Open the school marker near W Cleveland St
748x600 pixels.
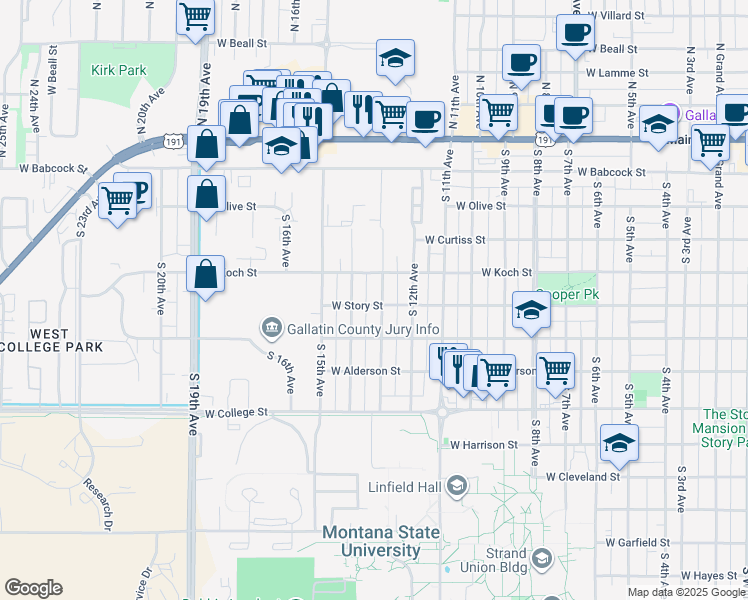(619, 442)
